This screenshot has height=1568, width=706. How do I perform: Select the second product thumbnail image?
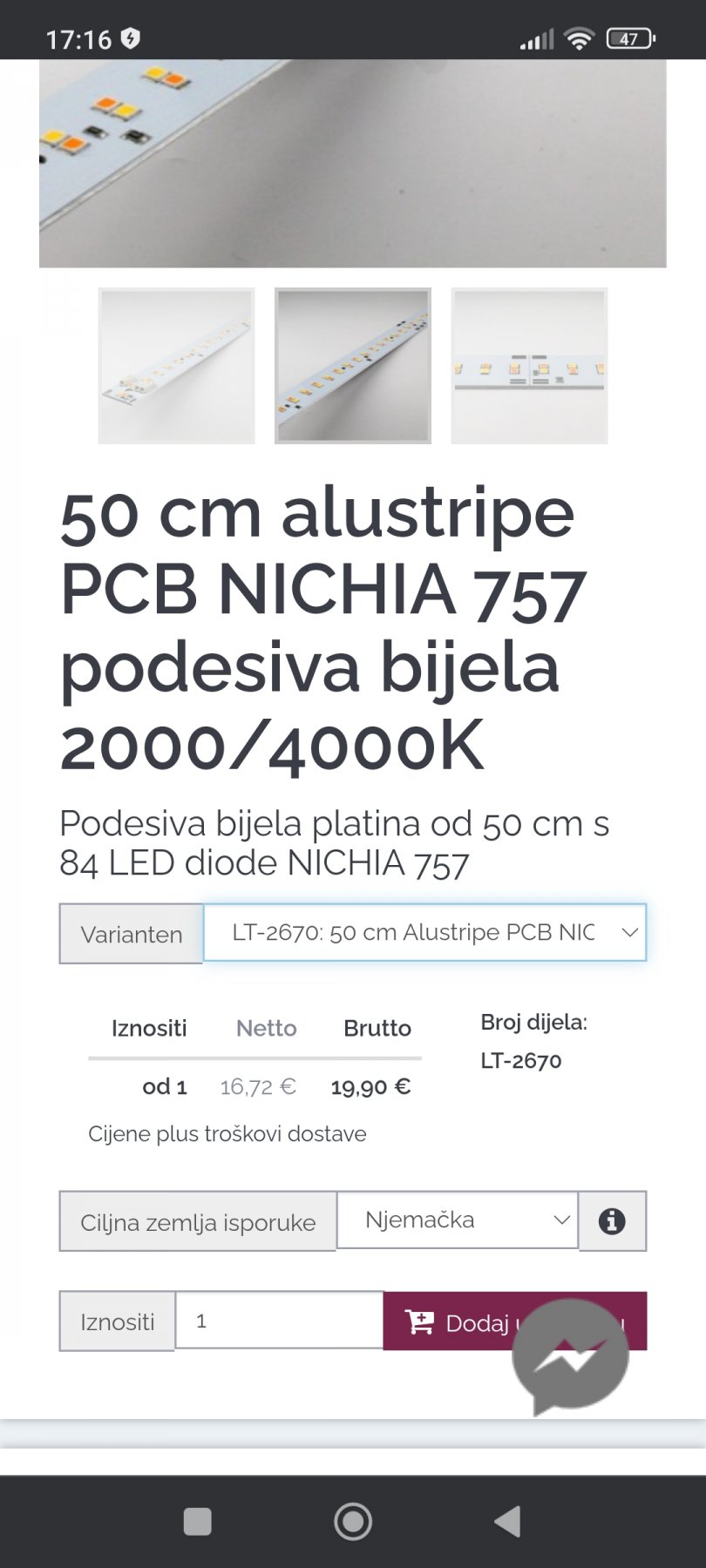[x=353, y=366]
